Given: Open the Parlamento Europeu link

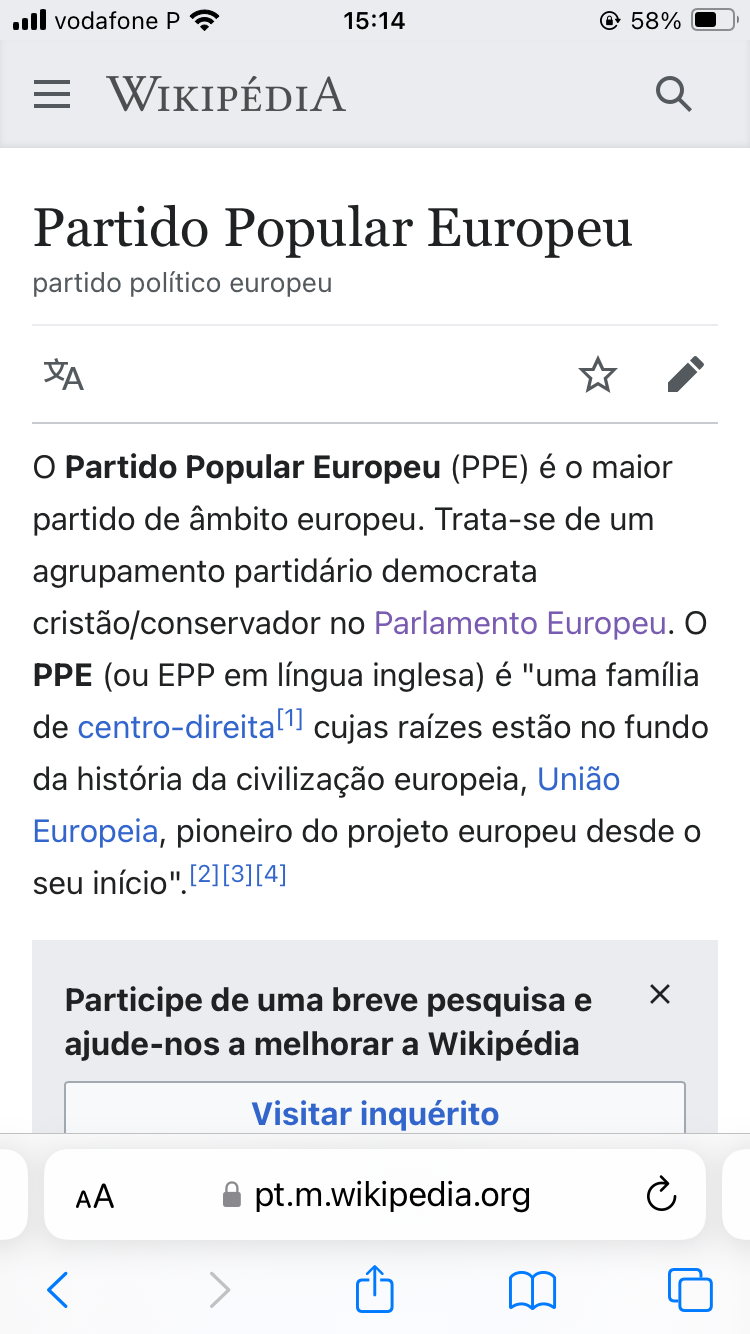Looking at the screenshot, I should (520, 623).
